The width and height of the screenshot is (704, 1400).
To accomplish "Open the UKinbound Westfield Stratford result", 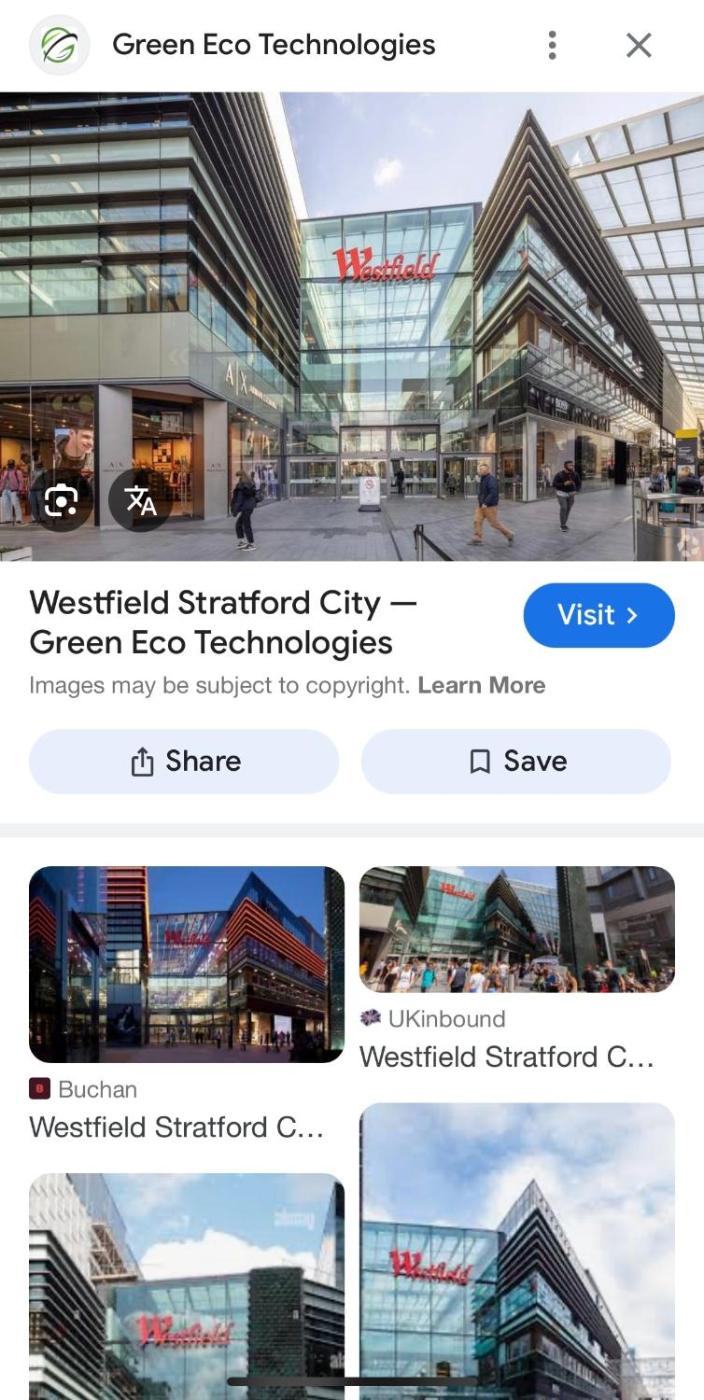I will (x=516, y=929).
